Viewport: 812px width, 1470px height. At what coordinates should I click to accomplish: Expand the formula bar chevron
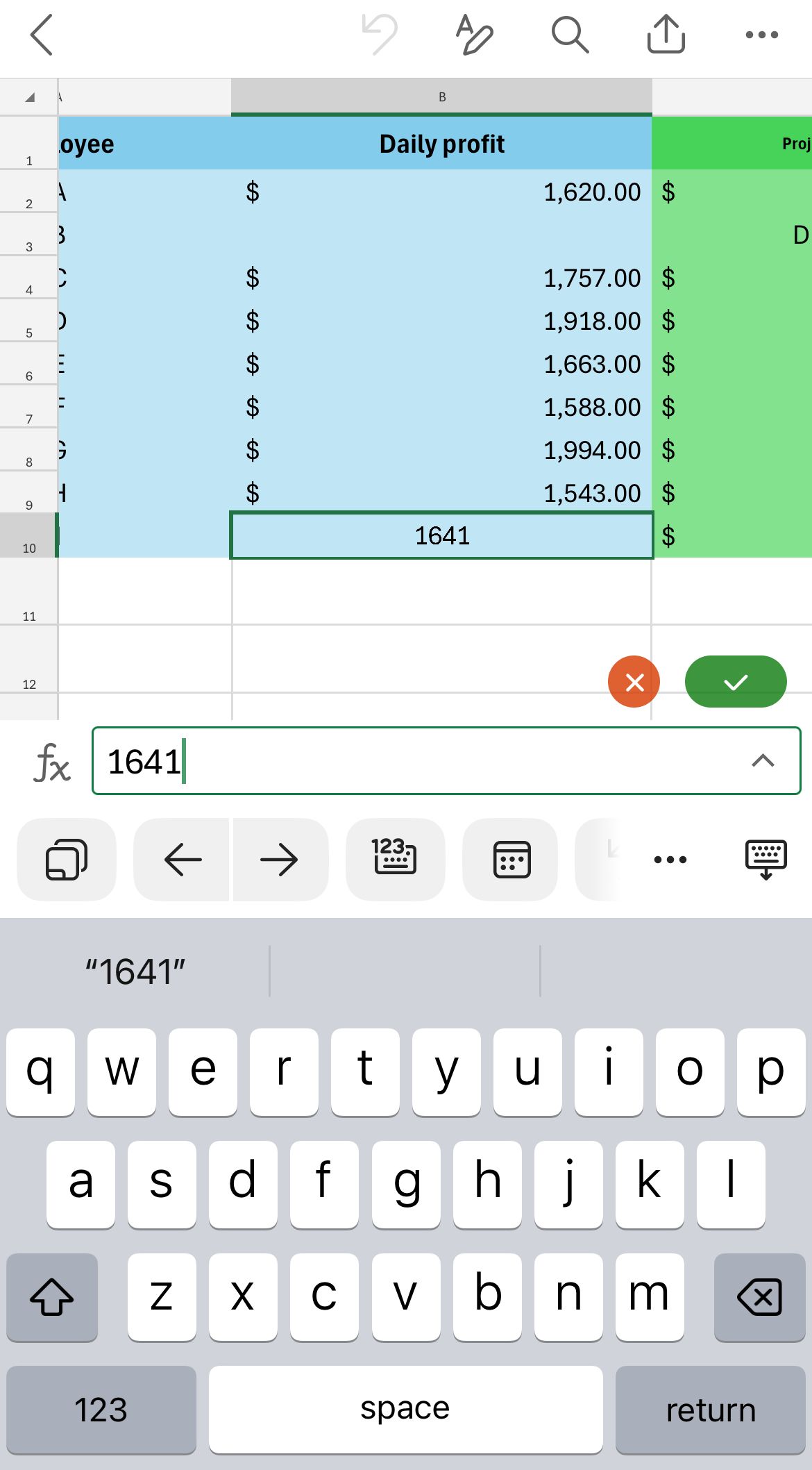[763, 761]
